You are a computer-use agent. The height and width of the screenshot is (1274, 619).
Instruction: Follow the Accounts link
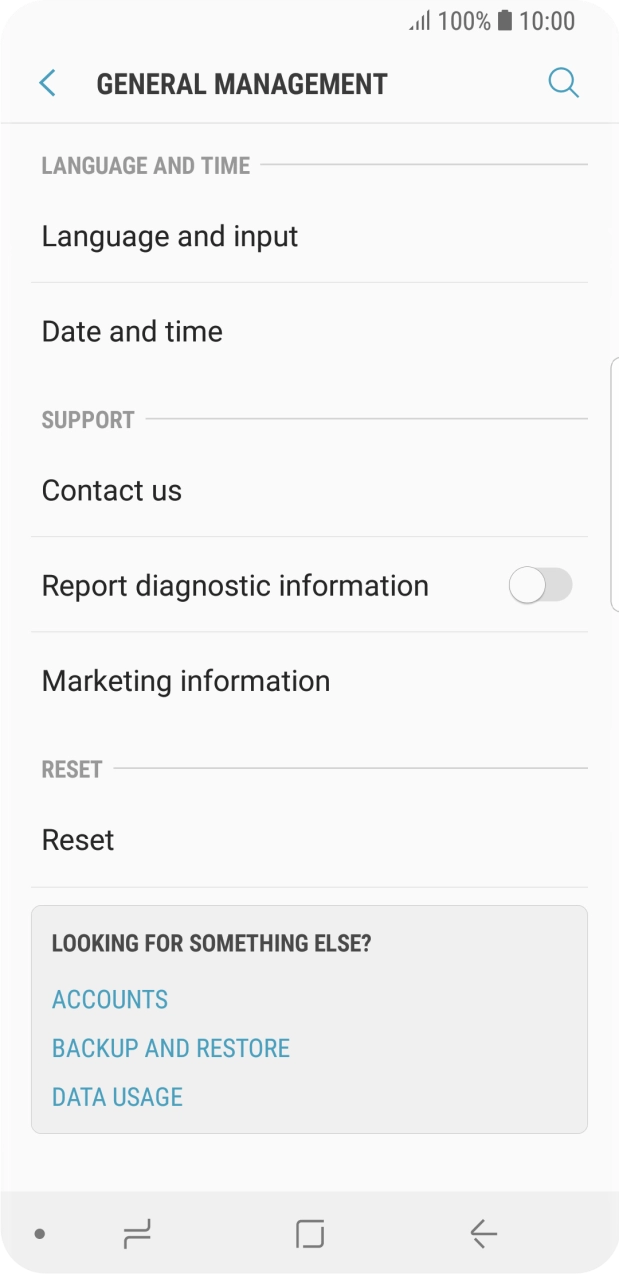(110, 1000)
